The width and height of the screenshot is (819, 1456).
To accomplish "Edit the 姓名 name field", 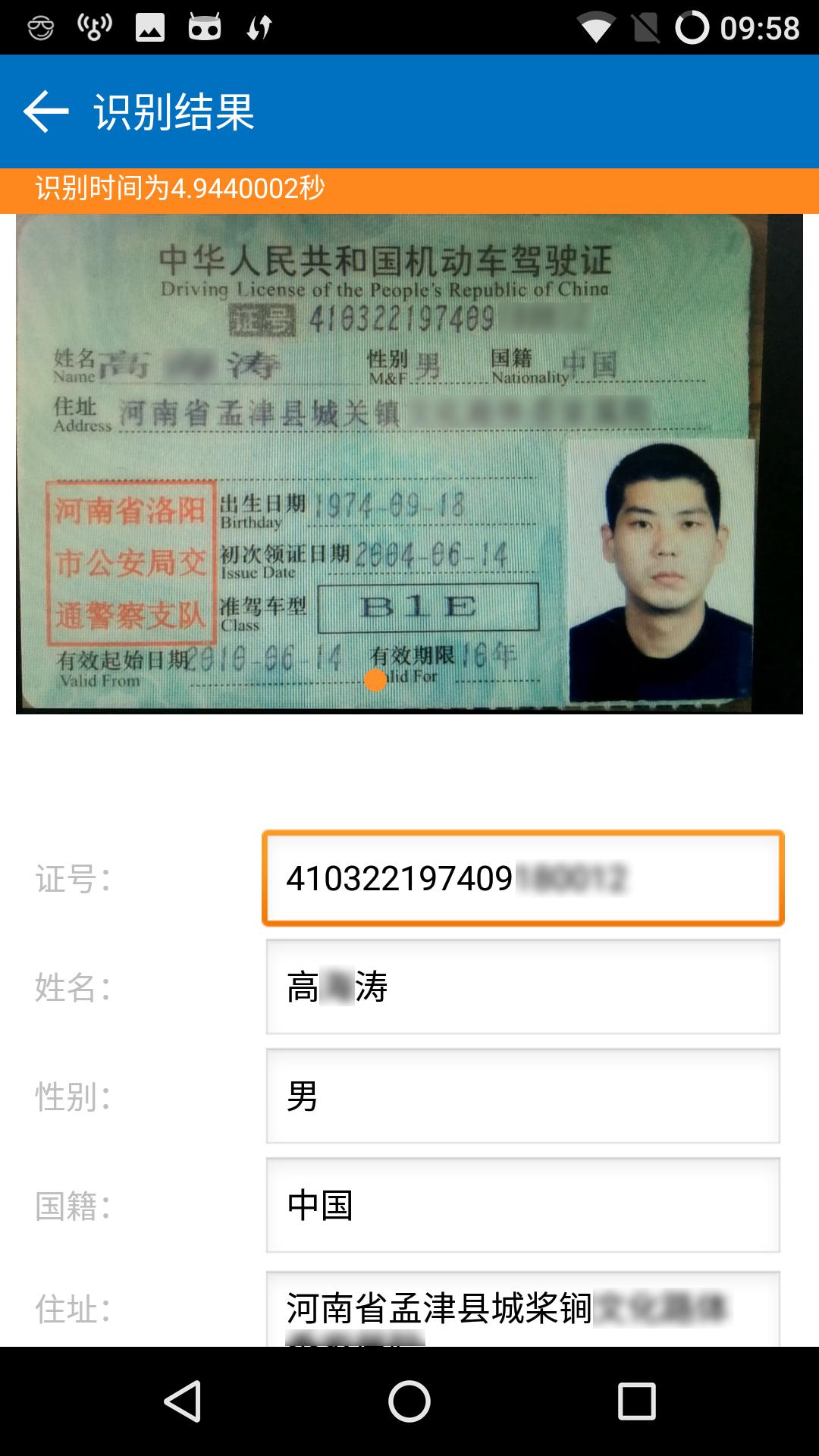I will click(522, 987).
